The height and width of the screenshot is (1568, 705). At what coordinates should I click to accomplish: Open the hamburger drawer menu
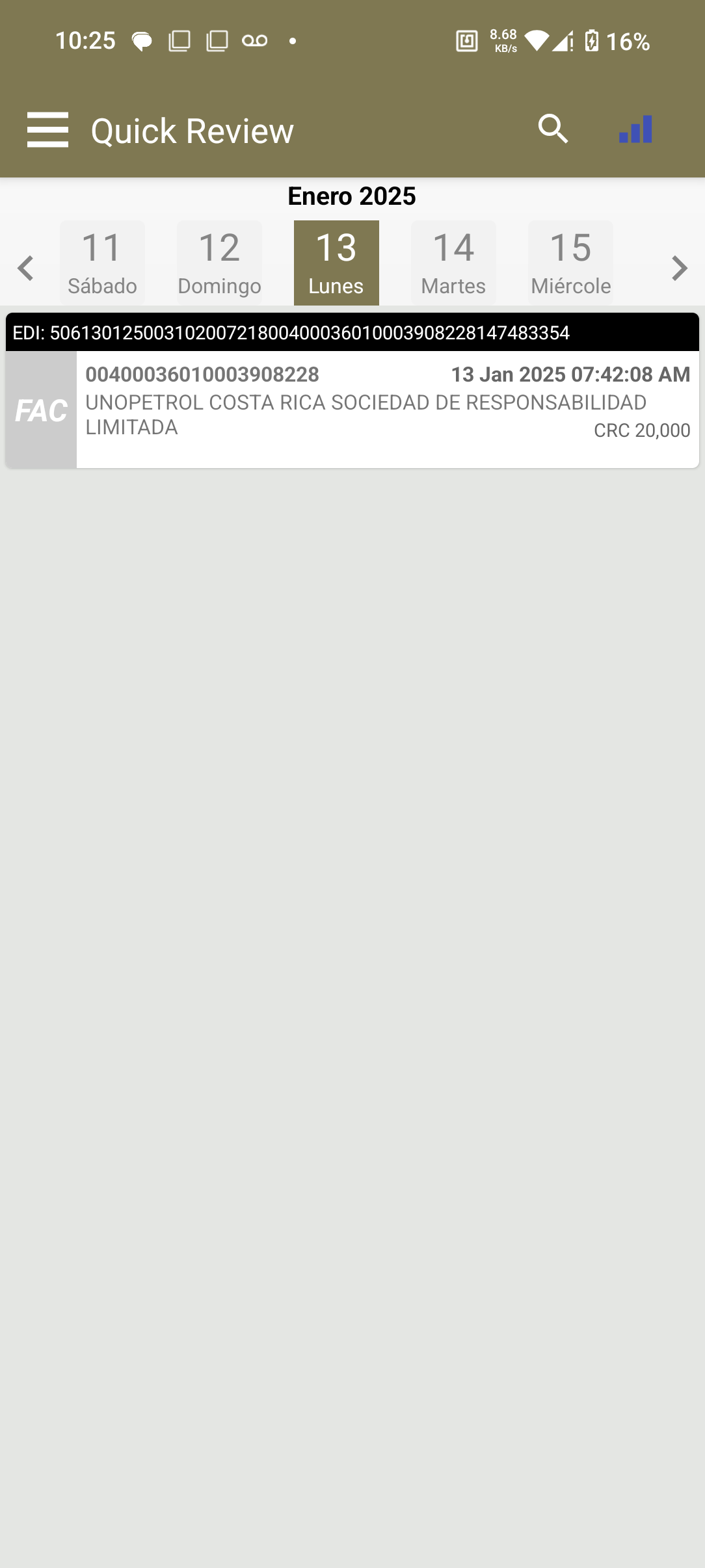coord(47,130)
